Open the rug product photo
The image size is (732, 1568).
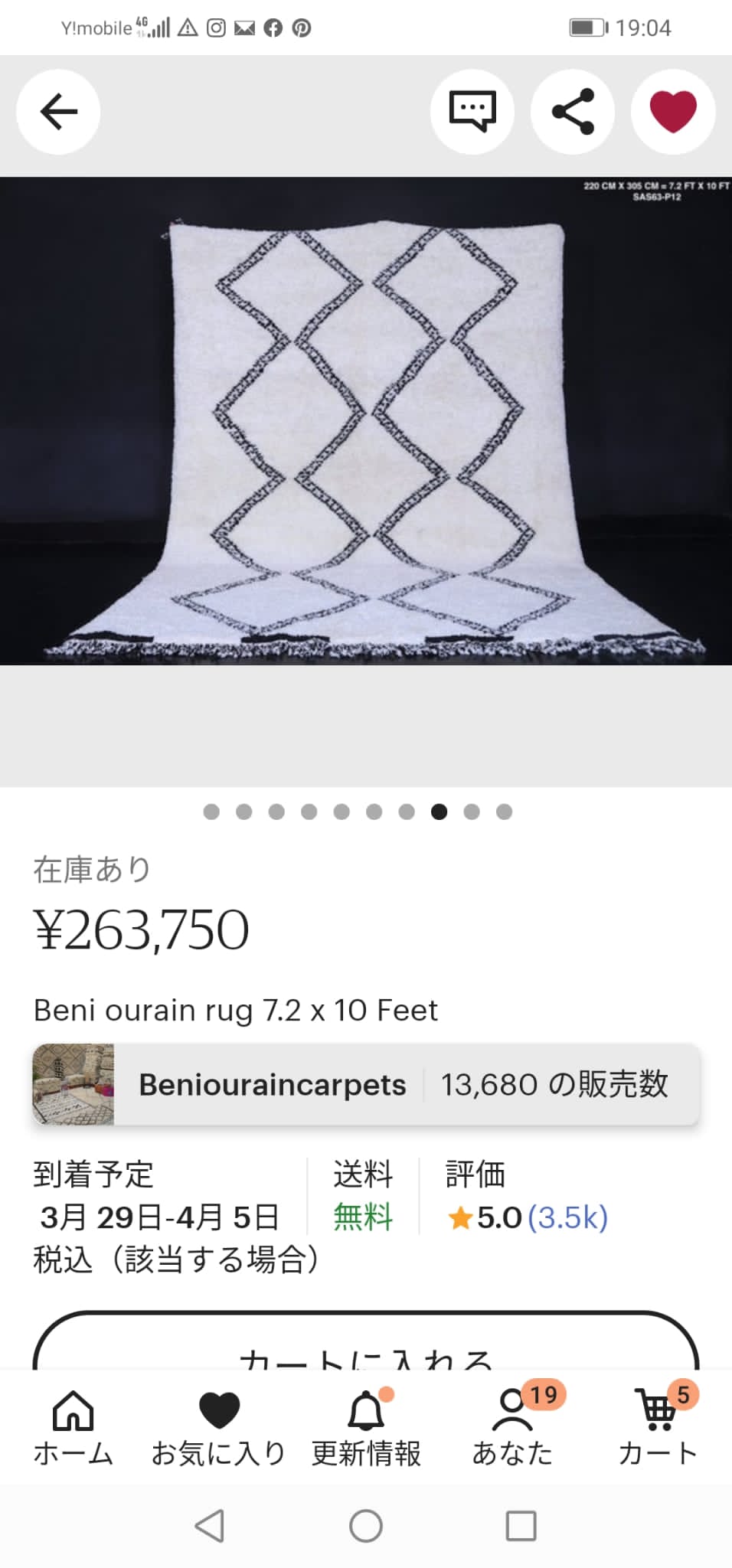point(366,421)
